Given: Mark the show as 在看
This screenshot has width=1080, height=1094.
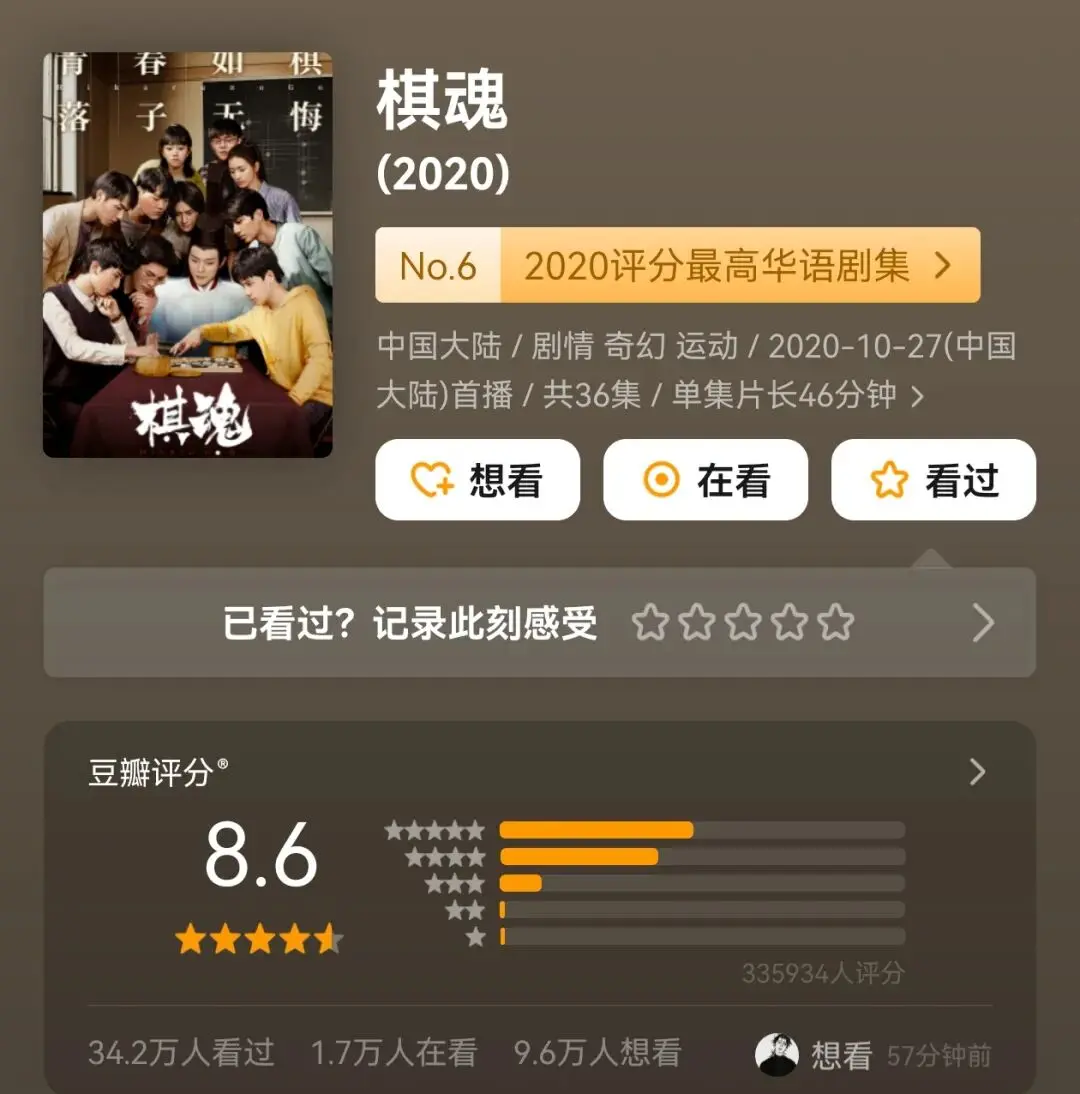Looking at the screenshot, I should click(x=705, y=480).
